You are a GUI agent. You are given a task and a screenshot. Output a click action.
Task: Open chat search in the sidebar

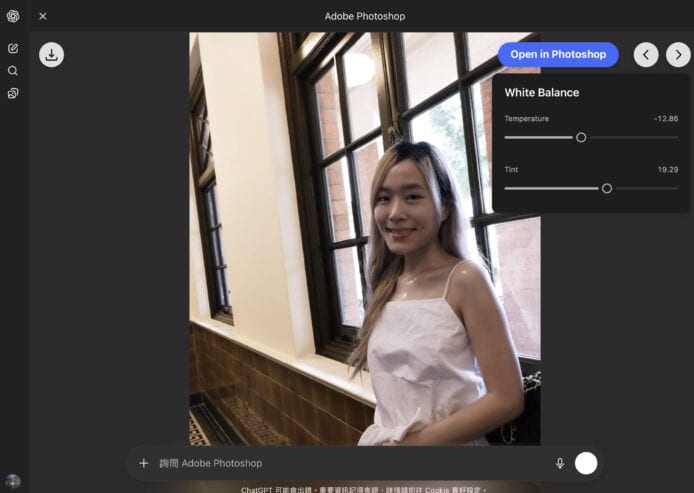(x=13, y=71)
